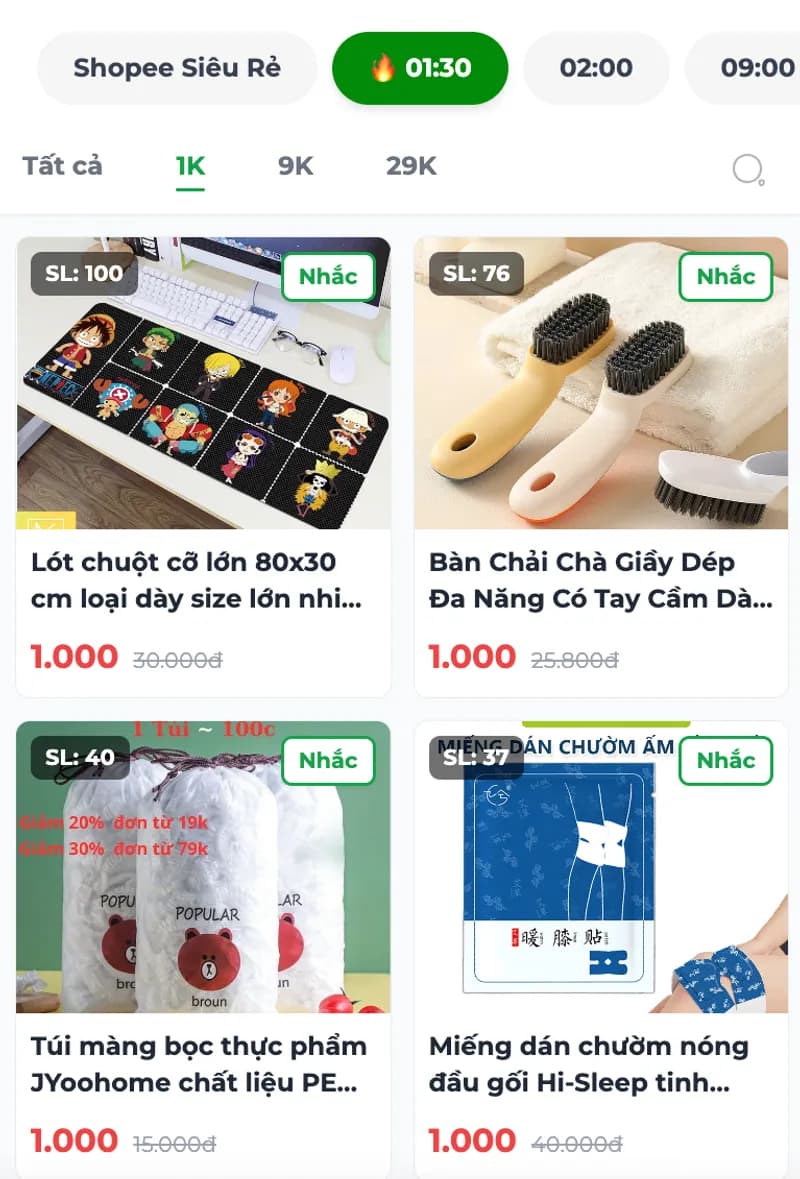Select the '02:00' flash sale time slot

pyautogui.click(x=595, y=68)
